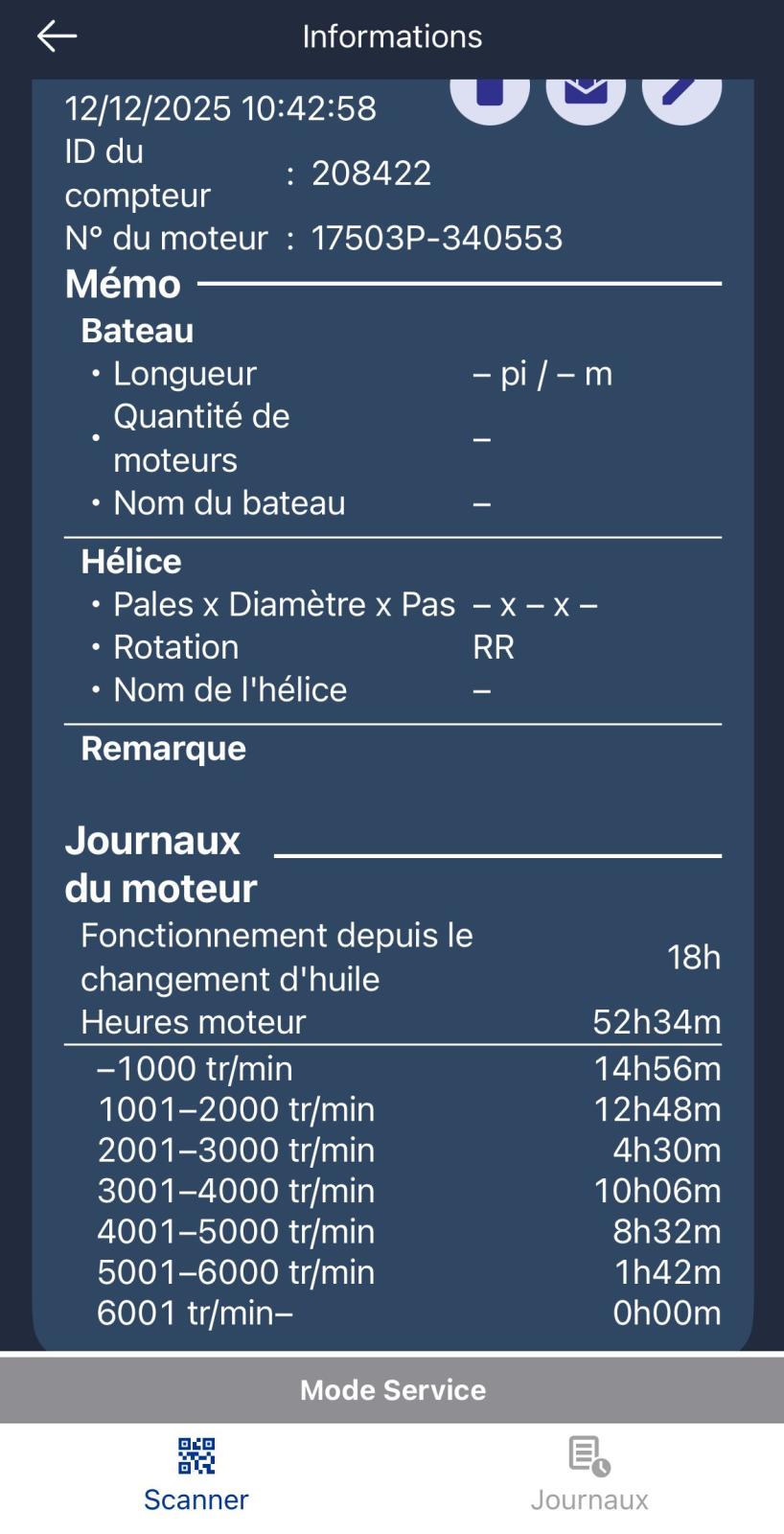Delete this engine record with trash icon
The height and width of the screenshot is (1534, 784).
[490, 96]
